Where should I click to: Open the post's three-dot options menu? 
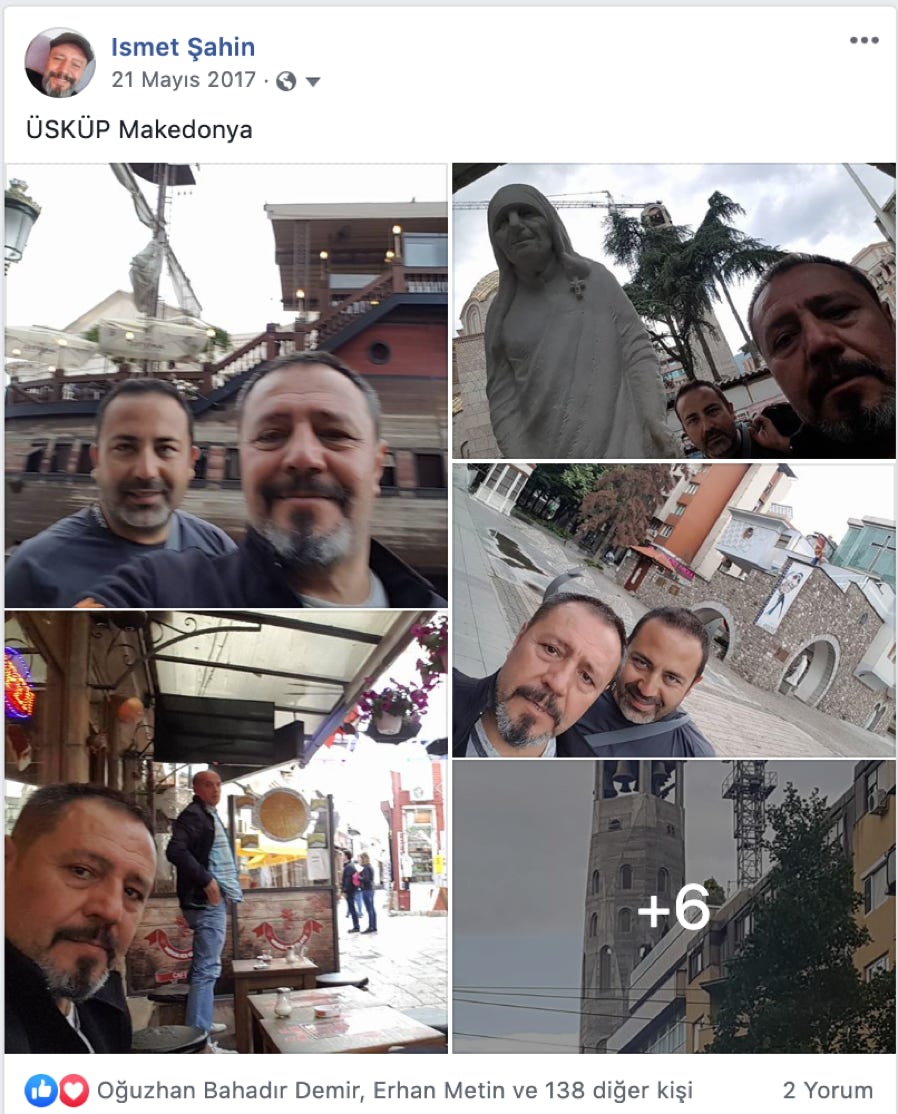pyautogui.click(x=864, y=40)
